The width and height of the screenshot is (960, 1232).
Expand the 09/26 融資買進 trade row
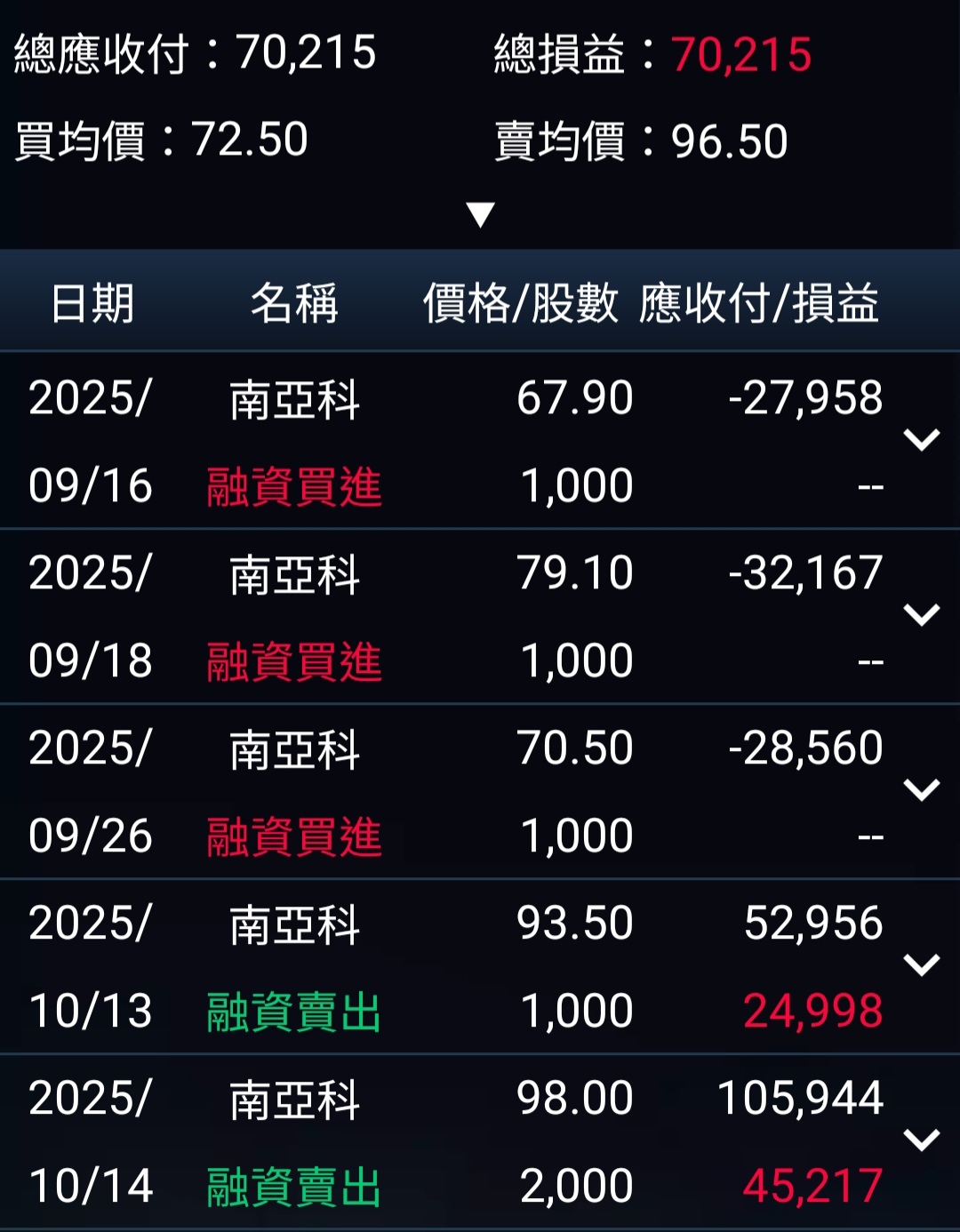click(921, 789)
